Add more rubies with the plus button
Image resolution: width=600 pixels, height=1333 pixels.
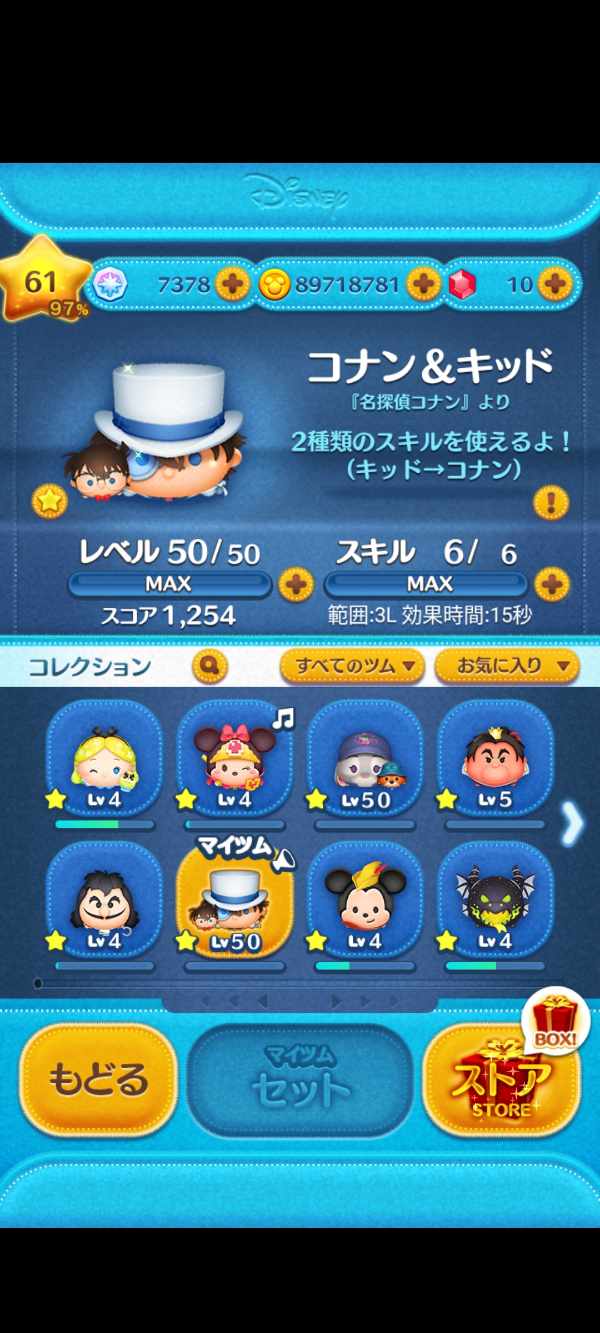pos(553,284)
